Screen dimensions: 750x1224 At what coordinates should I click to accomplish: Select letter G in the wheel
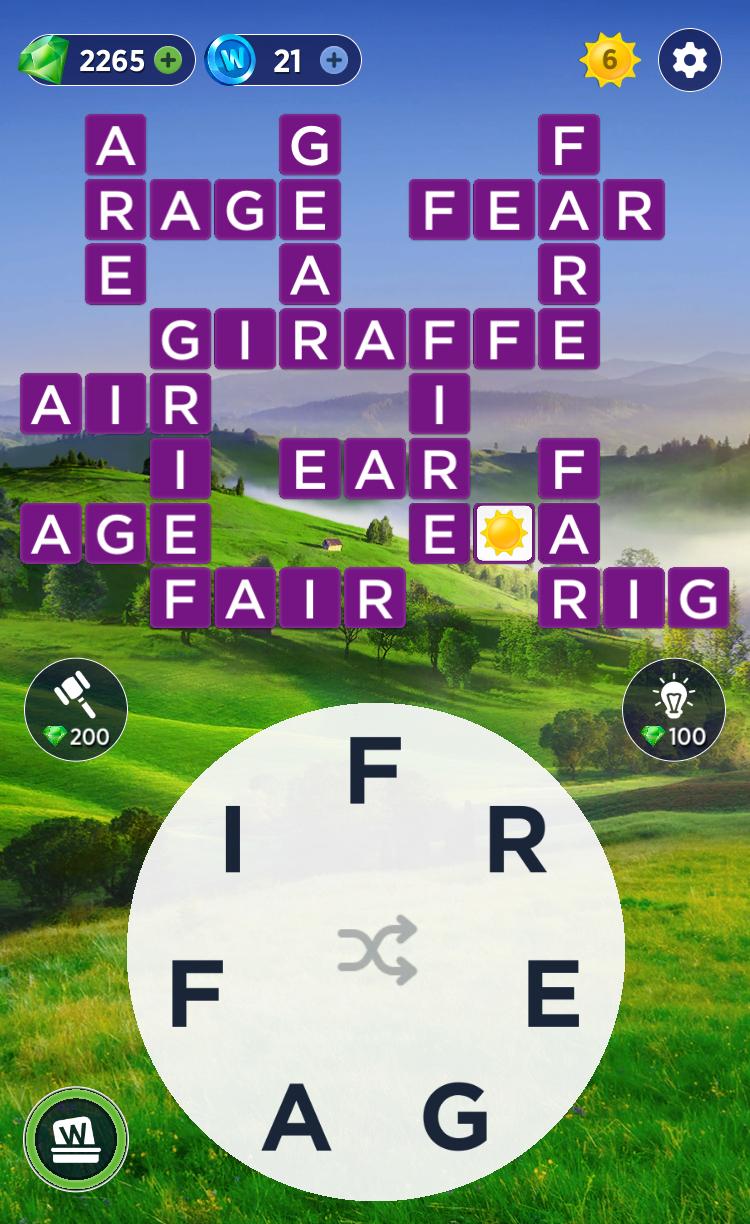click(455, 1115)
